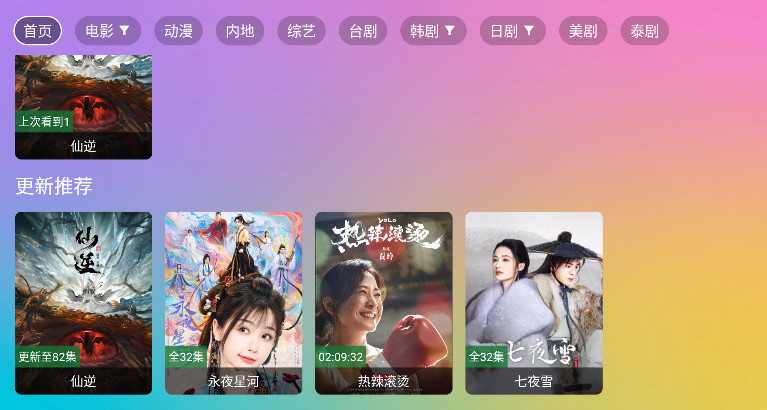Select the 日剧 tab with filter

tap(513, 31)
